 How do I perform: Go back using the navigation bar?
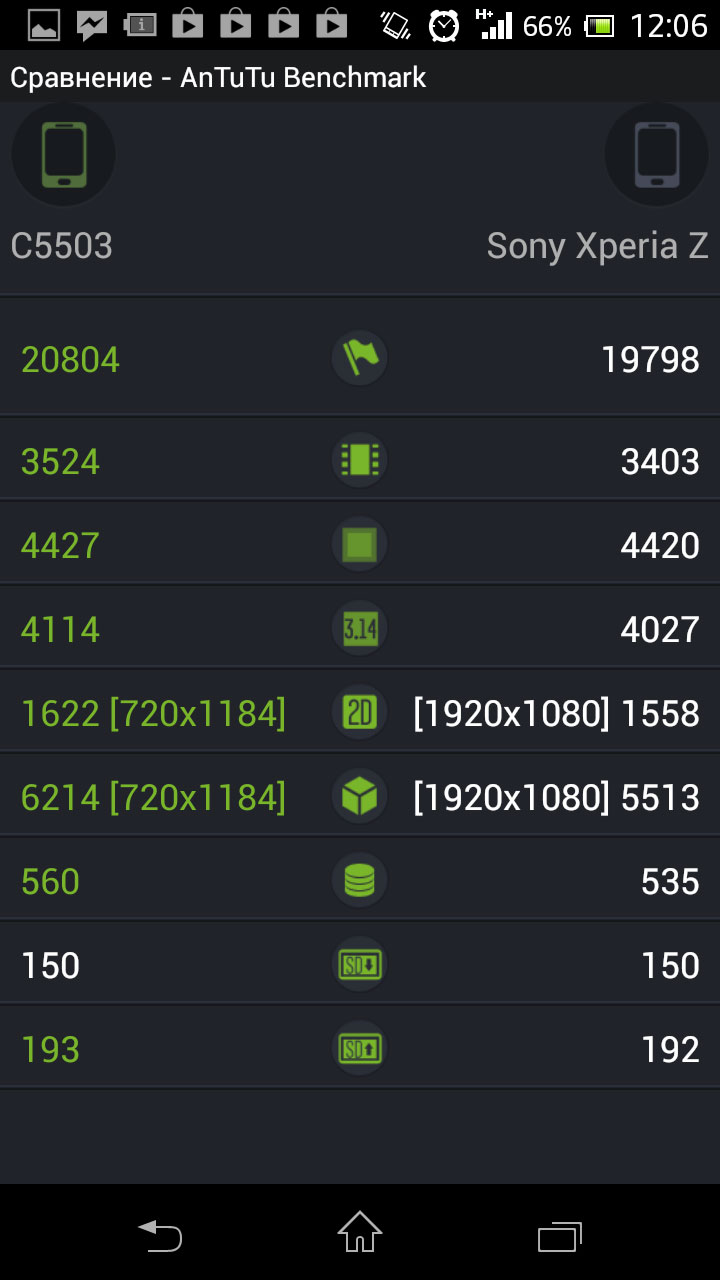160,1236
